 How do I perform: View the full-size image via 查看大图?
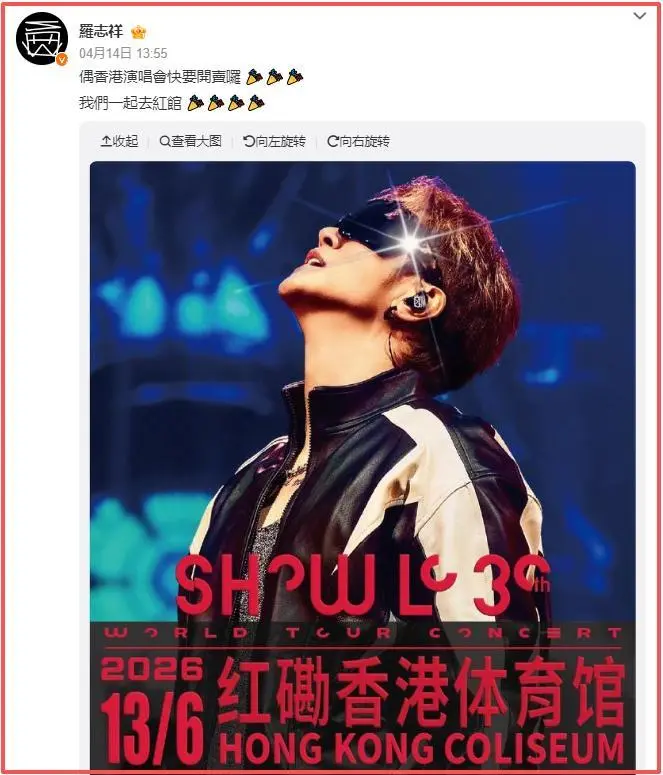pos(190,142)
